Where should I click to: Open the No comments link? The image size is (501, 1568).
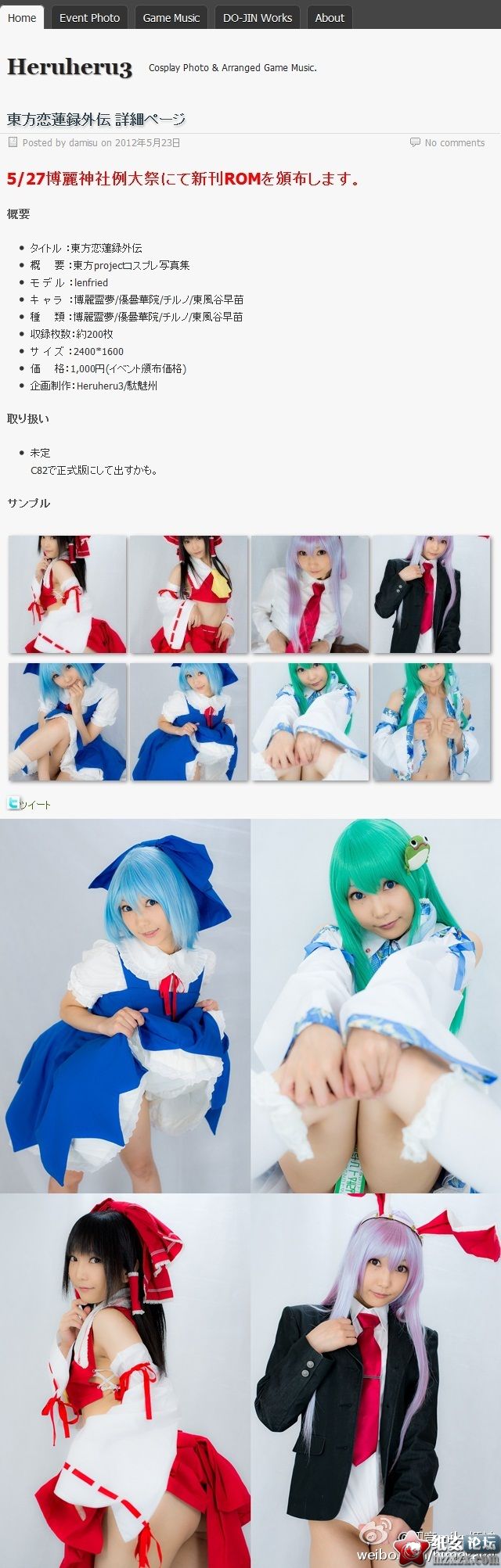point(454,143)
